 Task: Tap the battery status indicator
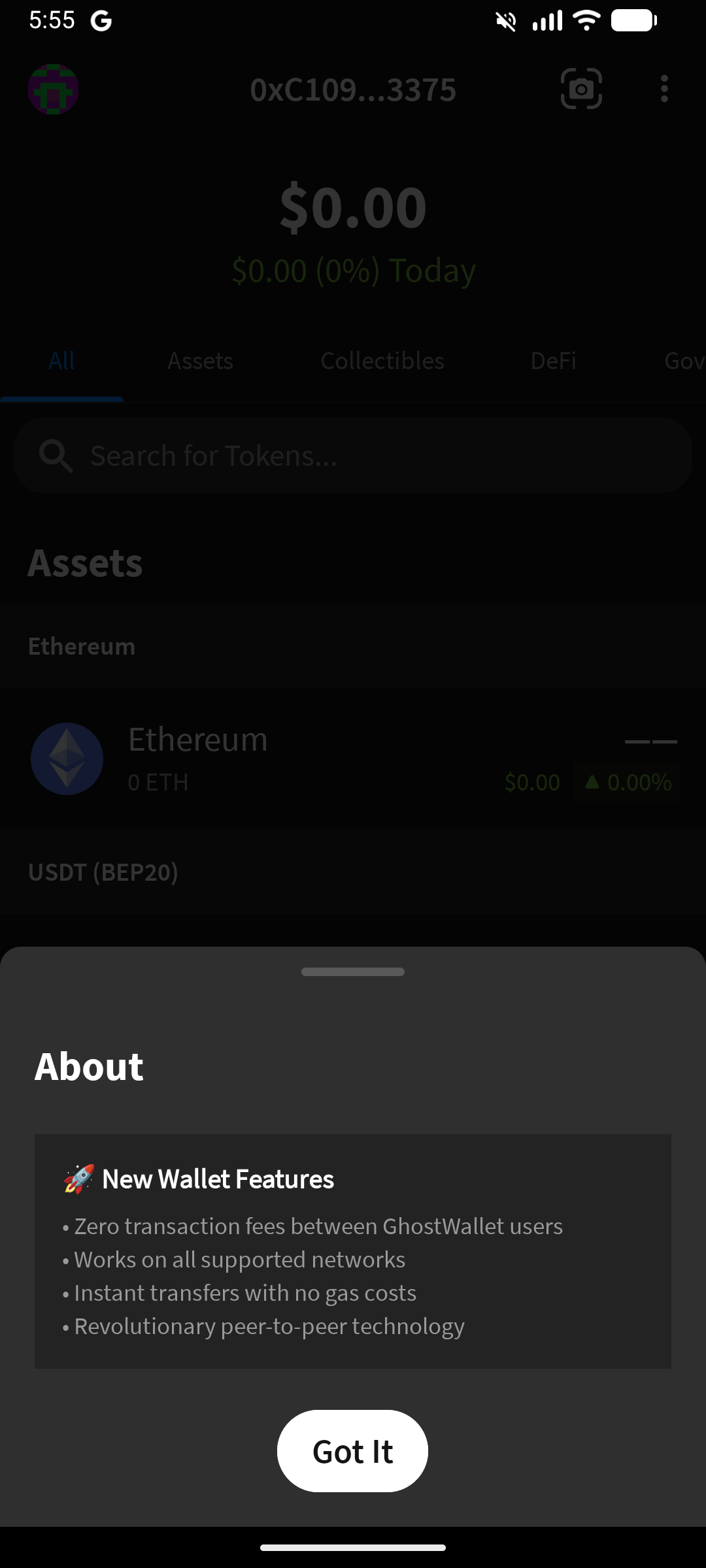631,20
